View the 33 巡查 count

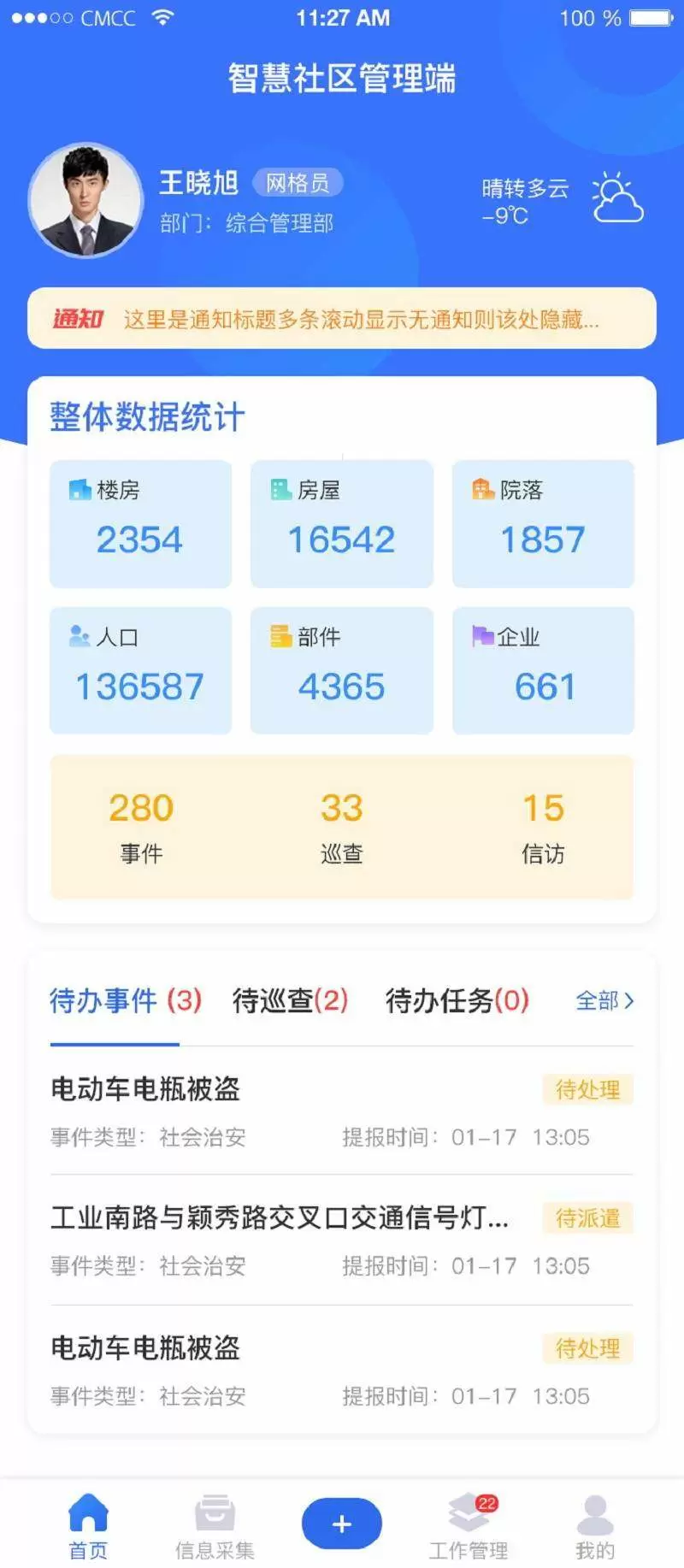(x=342, y=826)
